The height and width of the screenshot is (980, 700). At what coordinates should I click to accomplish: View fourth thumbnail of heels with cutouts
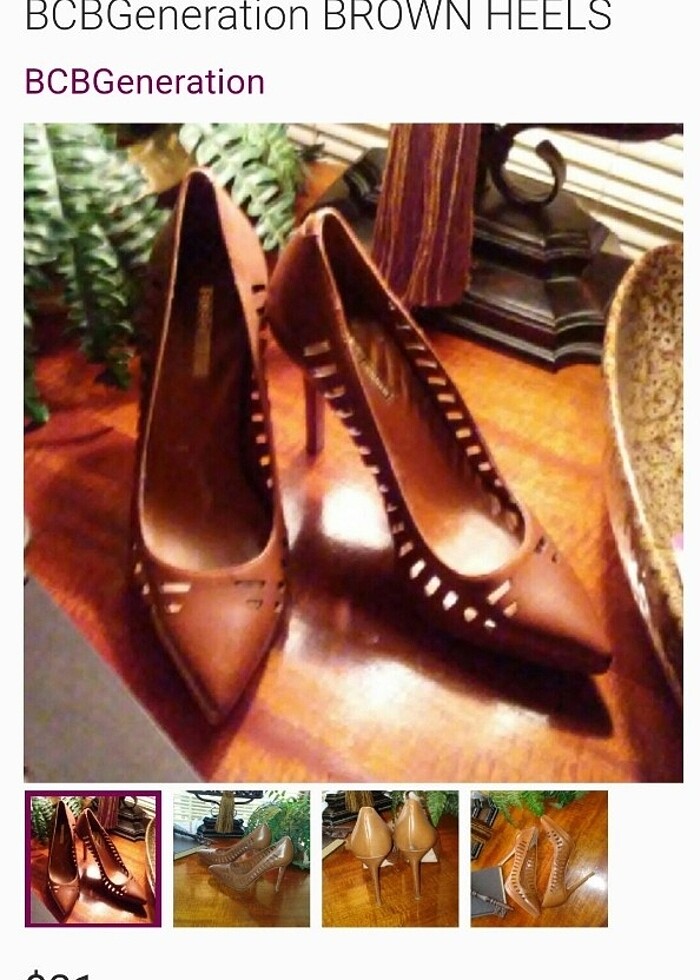point(539,859)
